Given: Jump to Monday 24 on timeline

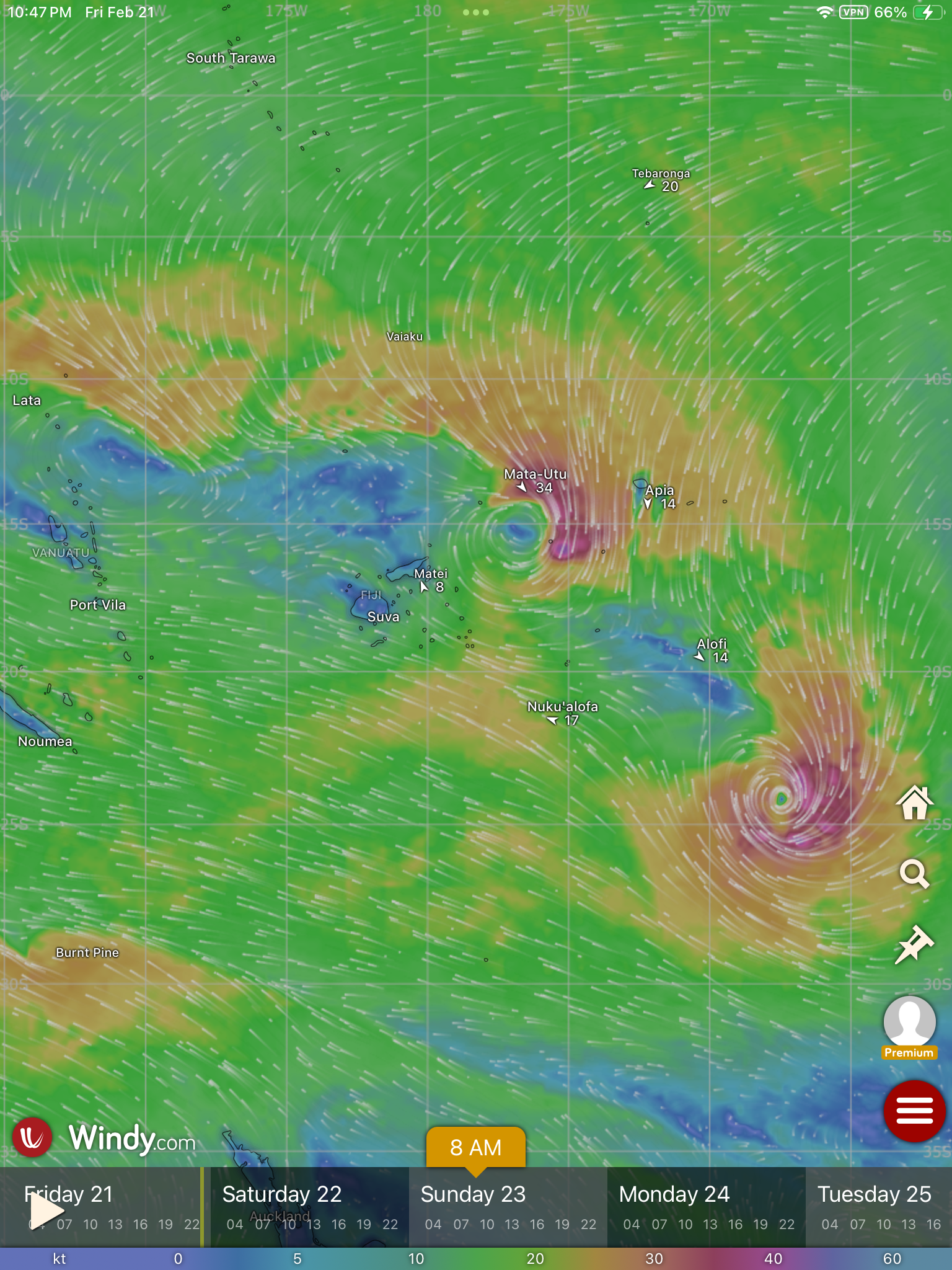Looking at the screenshot, I should tap(674, 1194).
